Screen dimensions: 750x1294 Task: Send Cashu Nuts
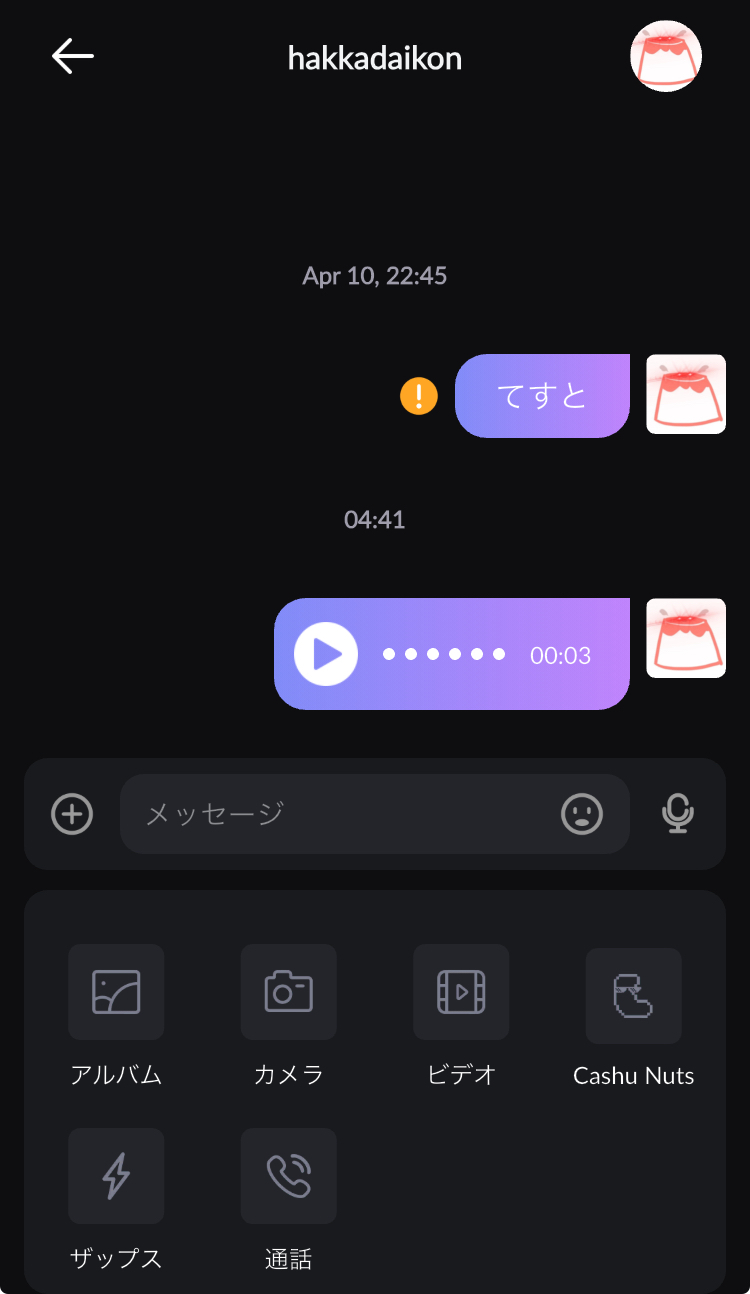tap(634, 996)
